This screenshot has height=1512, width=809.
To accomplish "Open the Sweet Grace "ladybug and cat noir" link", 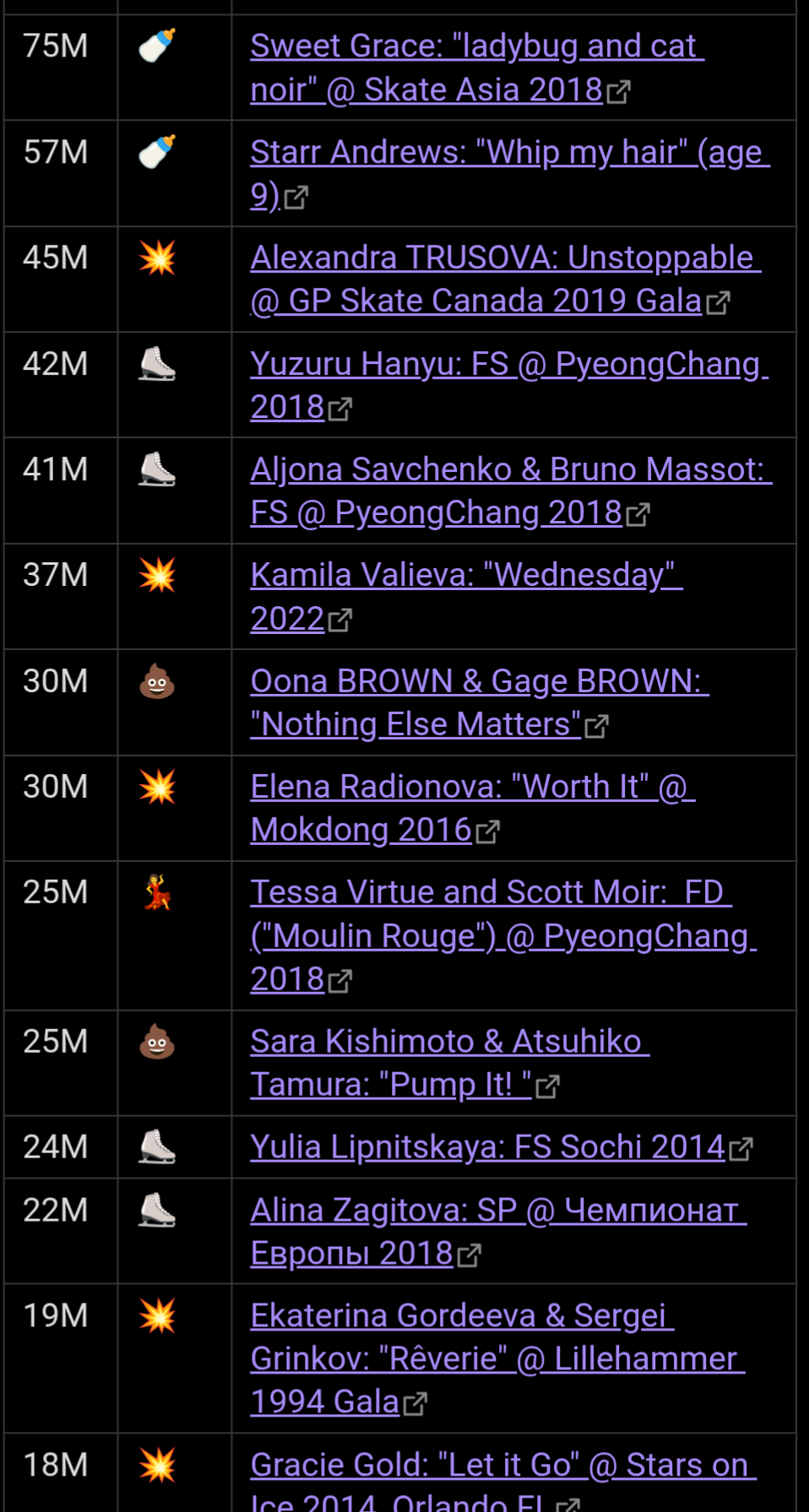I will [x=476, y=47].
